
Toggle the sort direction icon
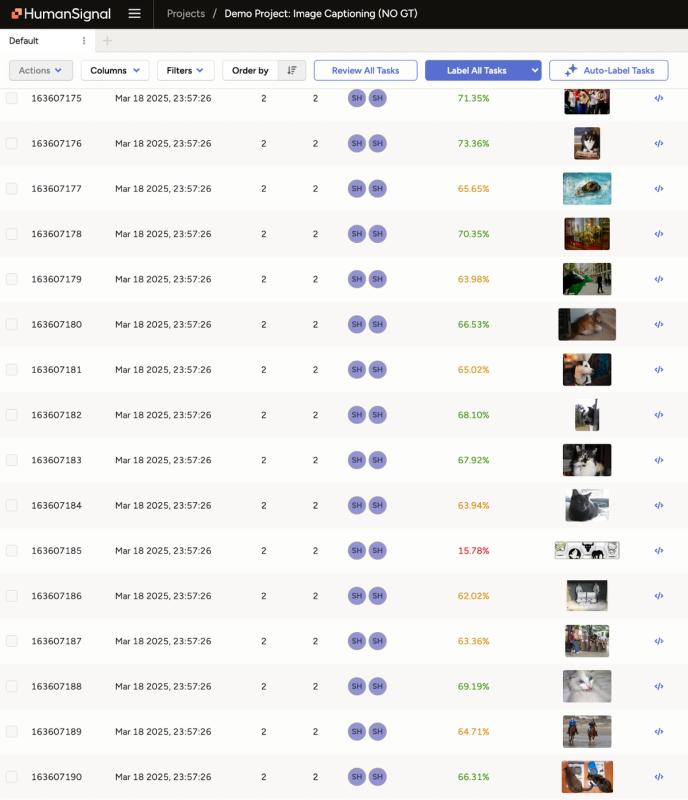(291, 71)
